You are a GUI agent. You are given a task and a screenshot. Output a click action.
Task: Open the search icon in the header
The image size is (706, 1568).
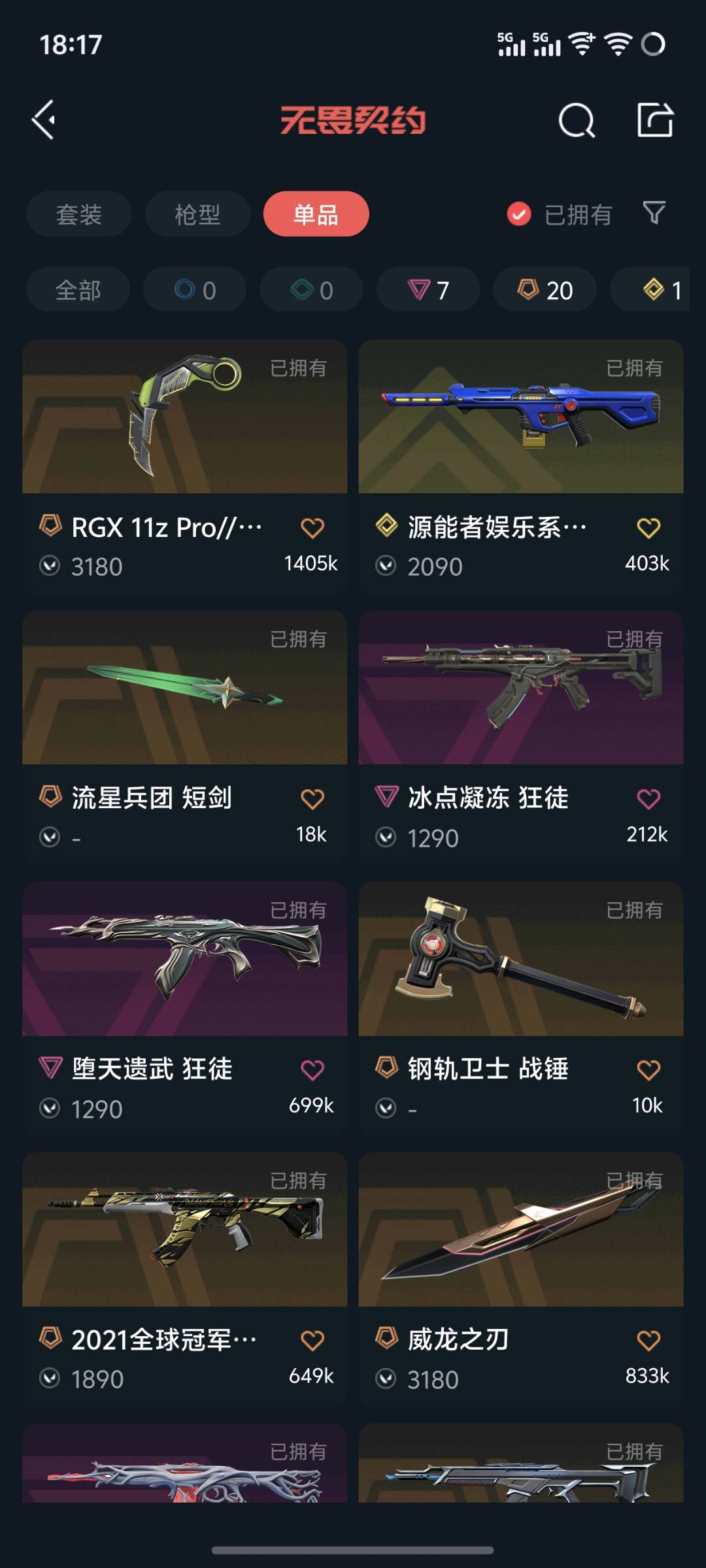(x=577, y=120)
